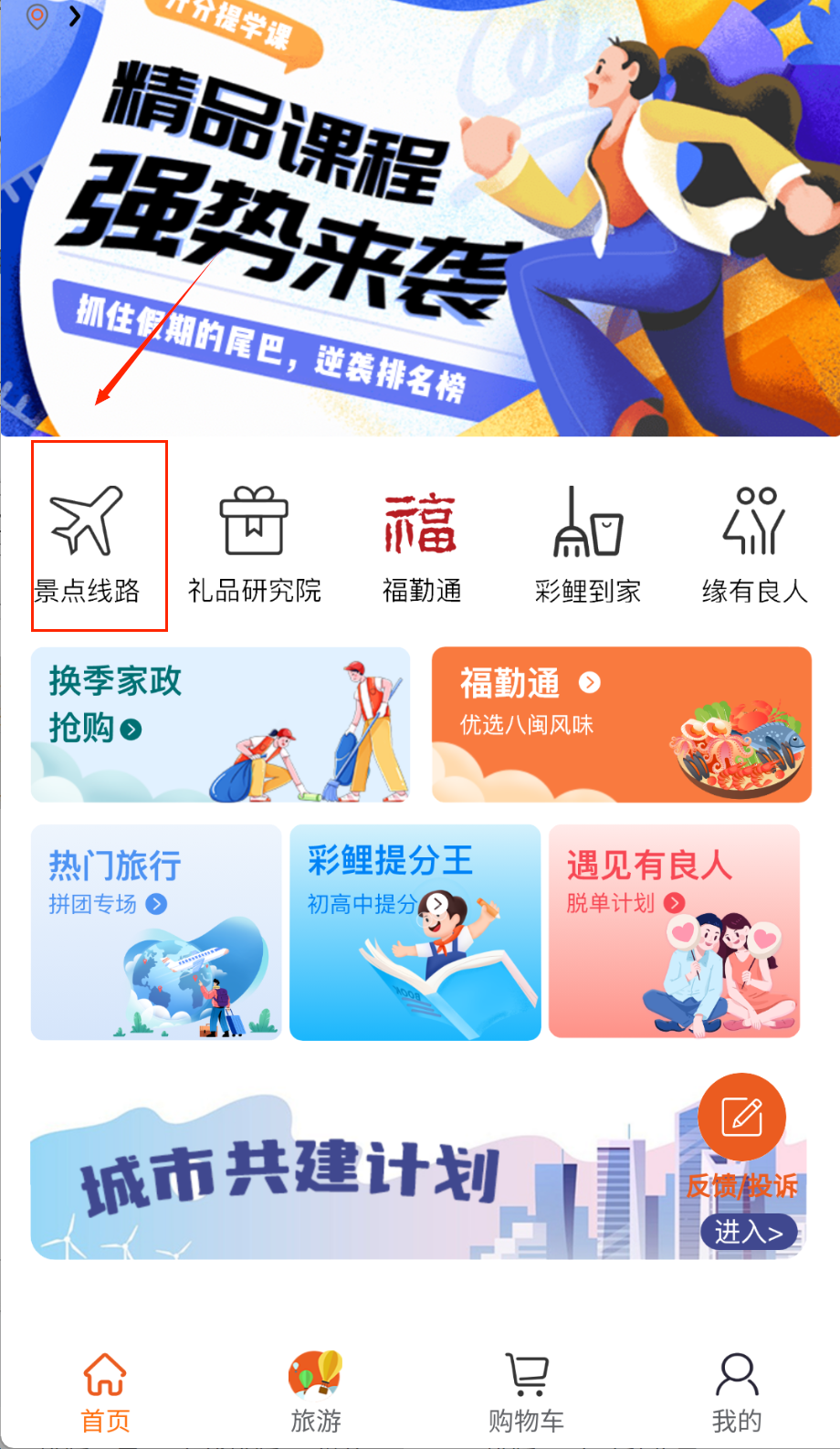The height and width of the screenshot is (1449, 840).
Task: Open the 福勤通 优选八闽风味 card
Action: click(x=621, y=725)
